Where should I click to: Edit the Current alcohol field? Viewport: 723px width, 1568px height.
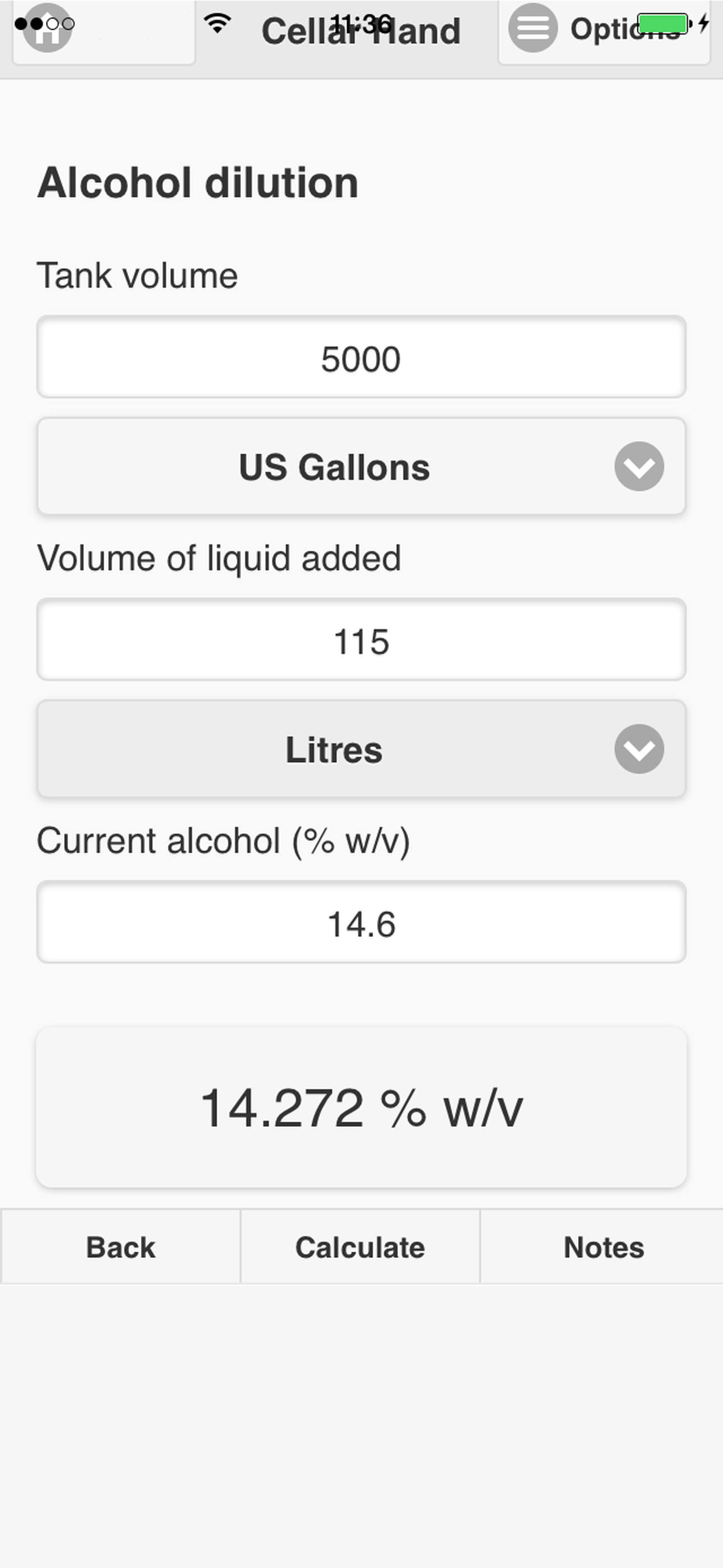pos(361,922)
